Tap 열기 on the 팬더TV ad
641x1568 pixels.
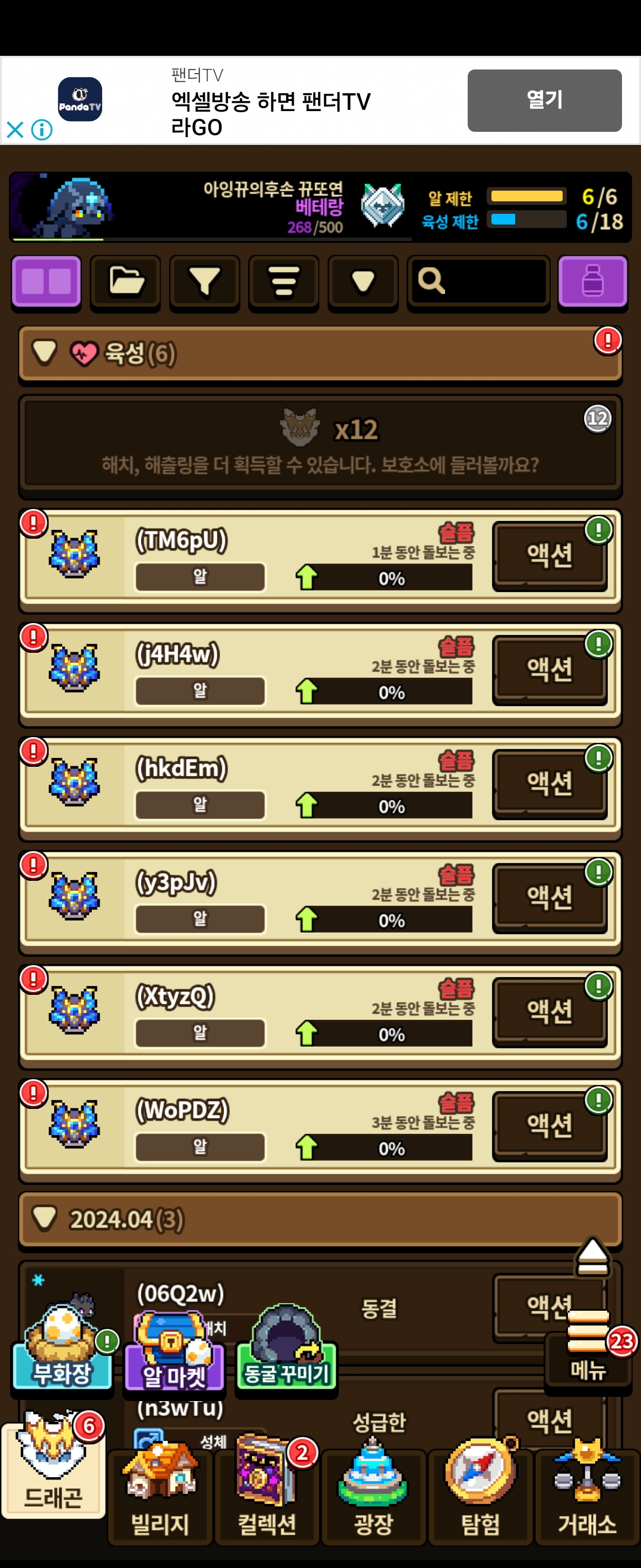[544, 100]
